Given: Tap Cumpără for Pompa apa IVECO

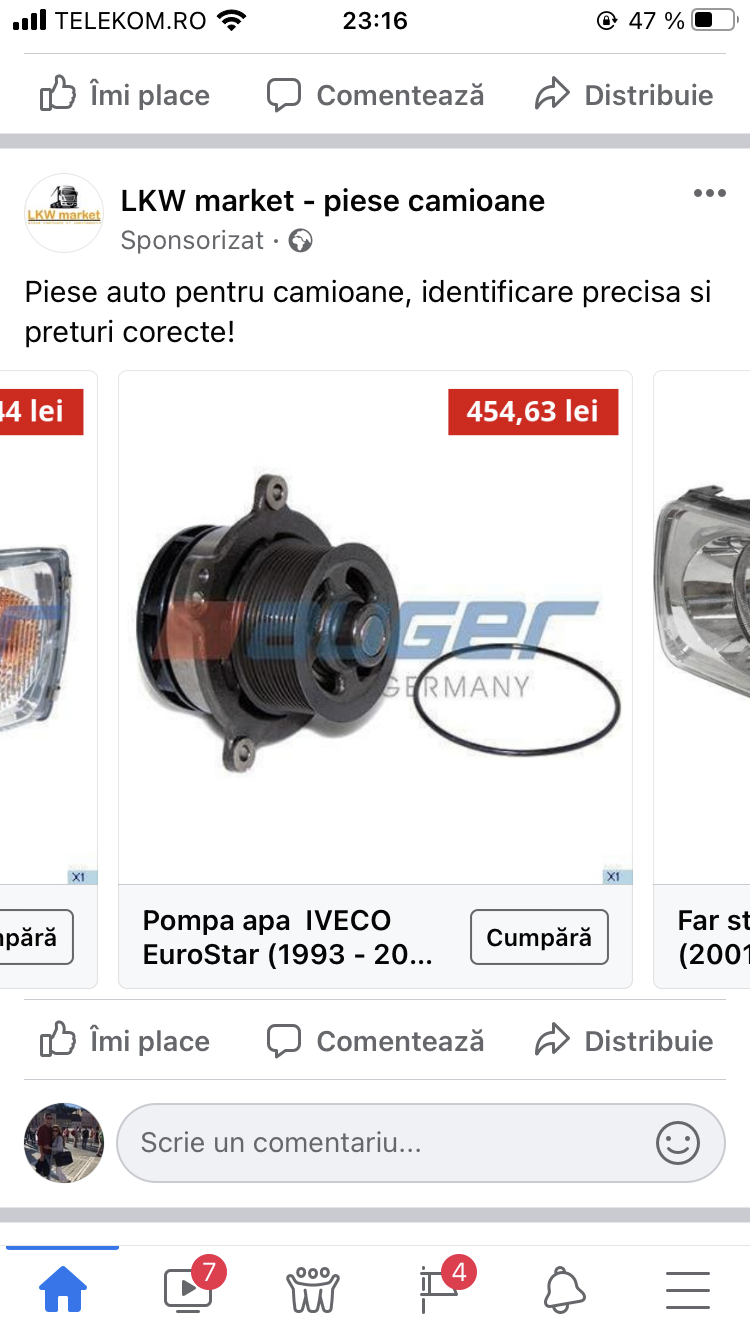Looking at the screenshot, I should (539, 937).
